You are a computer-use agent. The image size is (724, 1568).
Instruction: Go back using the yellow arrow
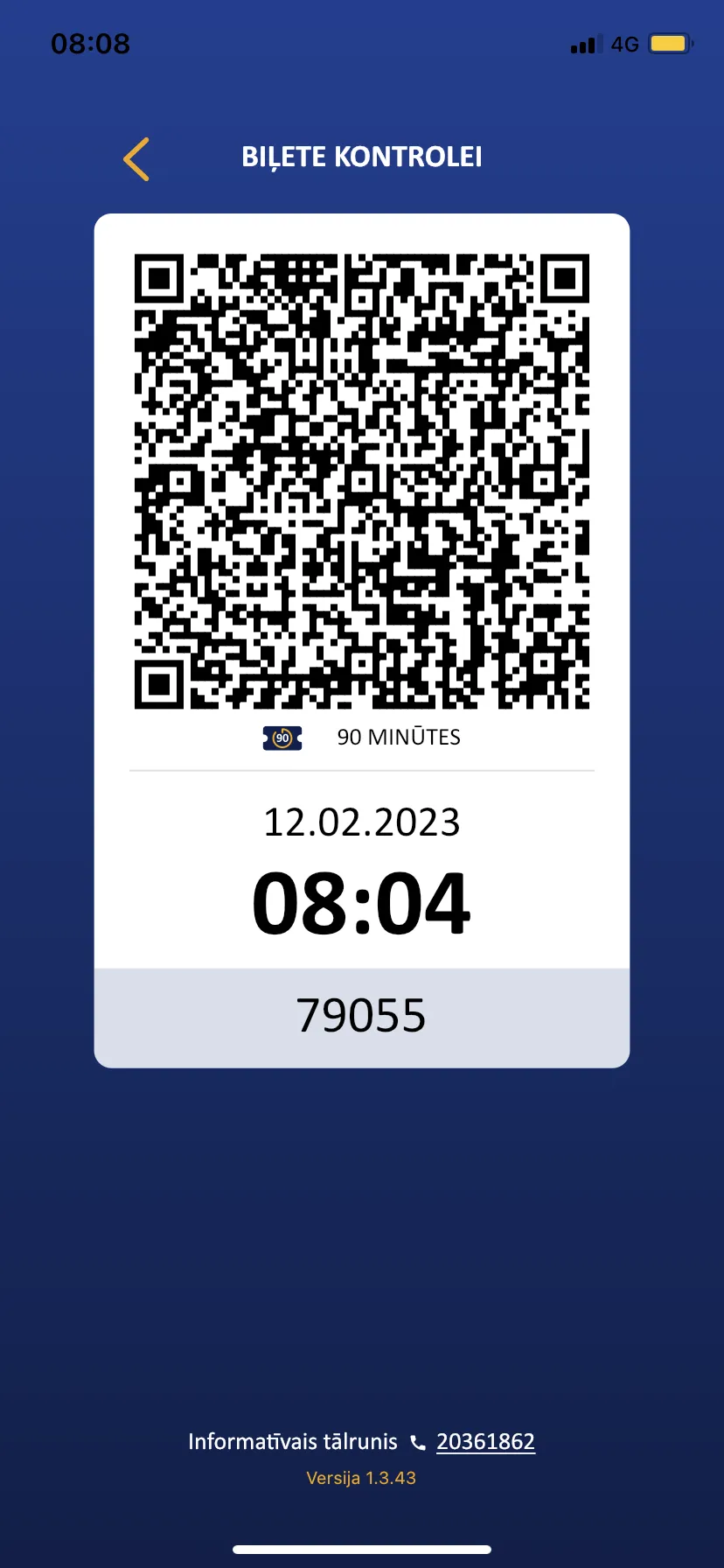click(136, 159)
